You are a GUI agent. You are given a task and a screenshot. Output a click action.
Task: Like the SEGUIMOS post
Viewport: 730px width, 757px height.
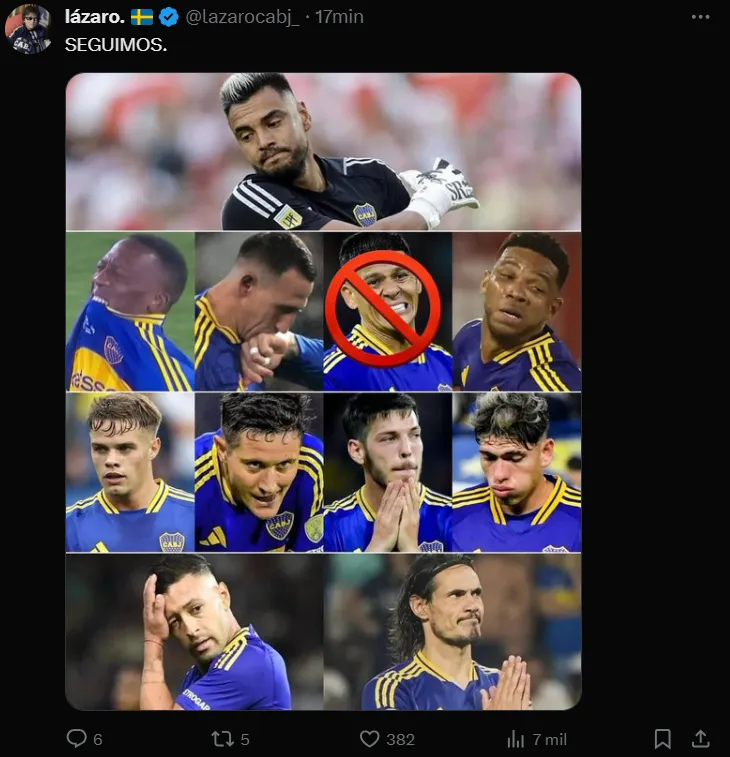click(x=370, y=739)
